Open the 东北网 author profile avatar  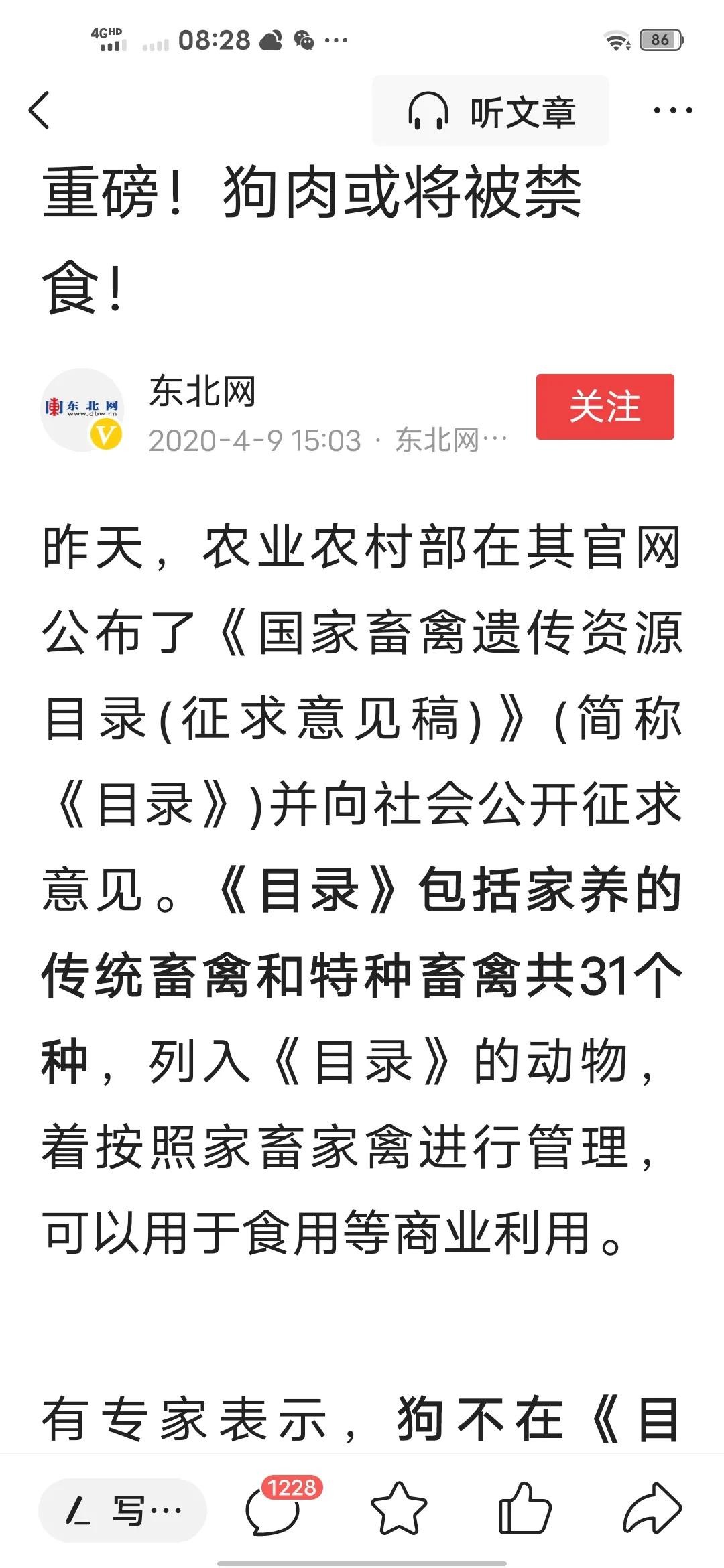pos(82,409)
